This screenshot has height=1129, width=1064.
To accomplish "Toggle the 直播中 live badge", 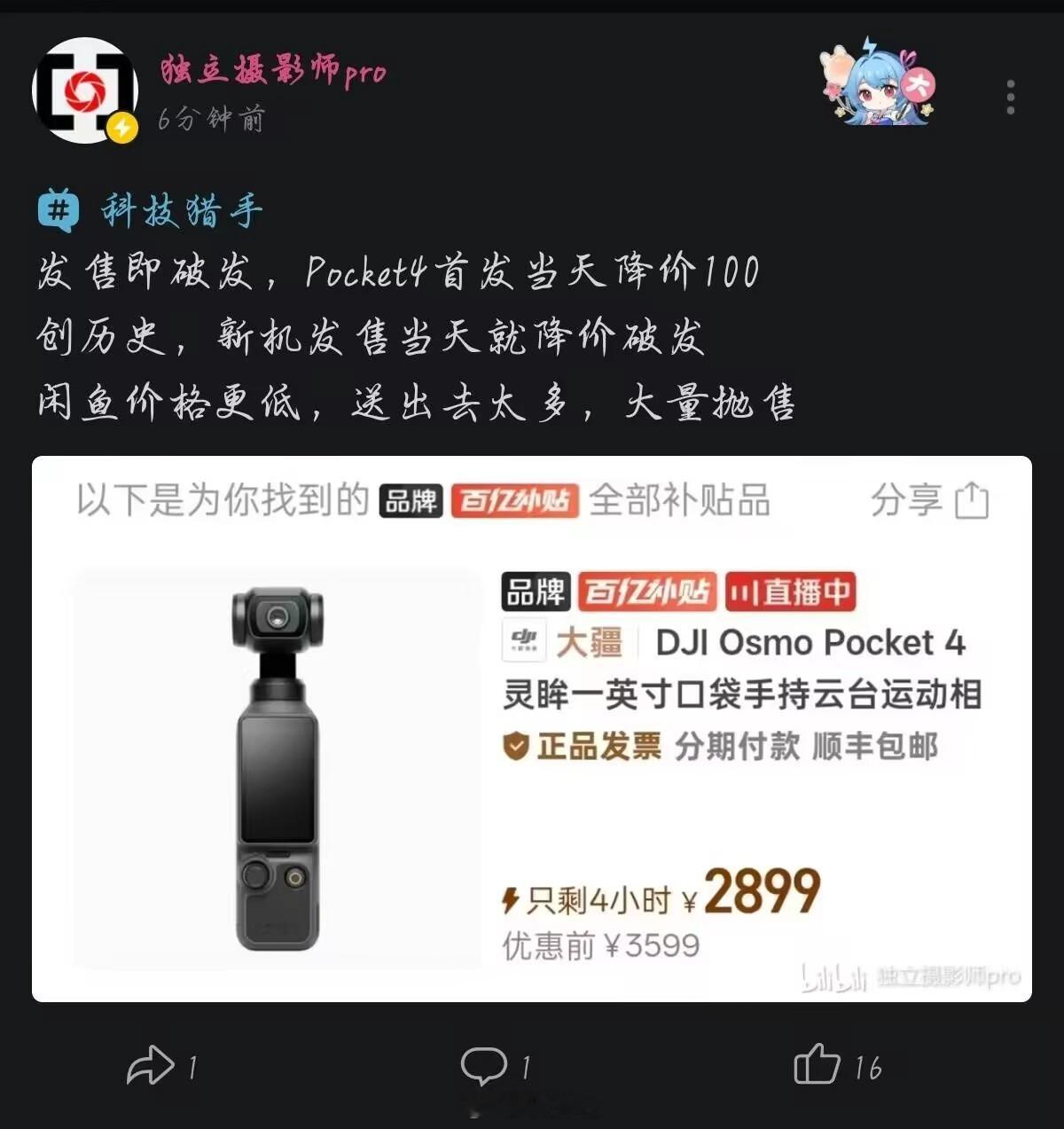I will pyautogui.click(x=791, y=594).
